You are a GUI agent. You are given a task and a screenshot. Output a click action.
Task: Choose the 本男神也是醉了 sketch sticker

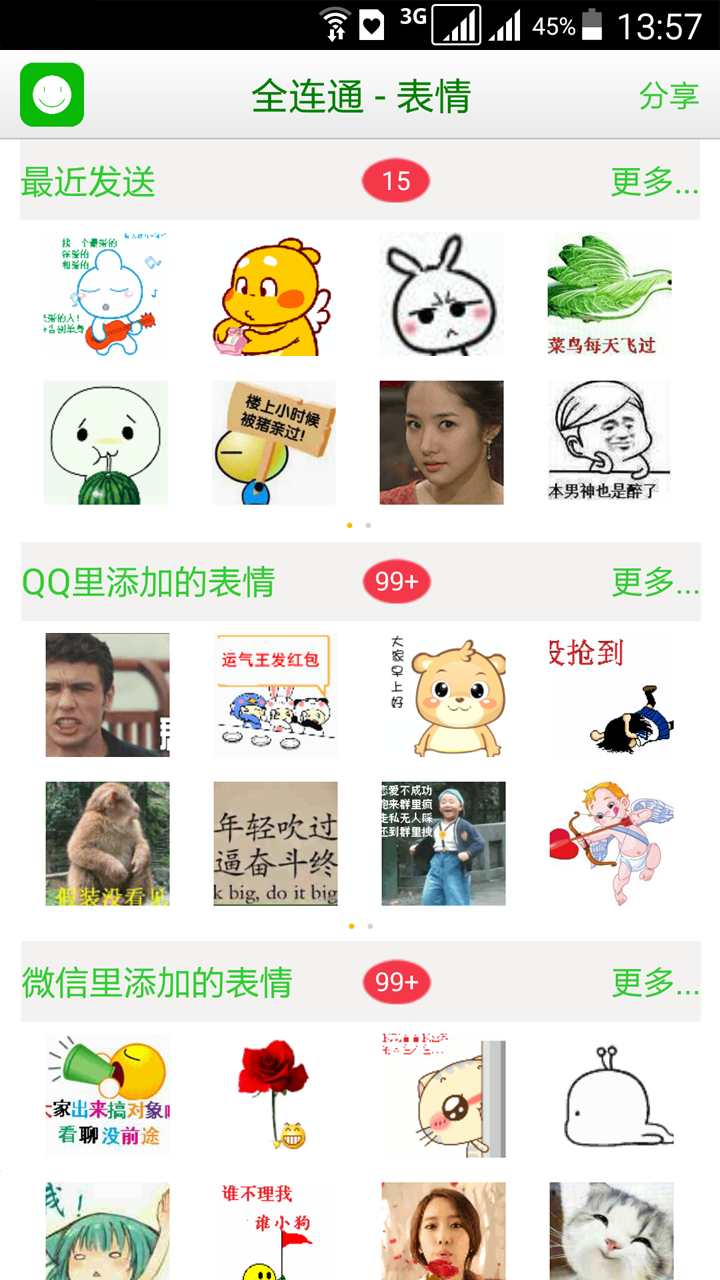point(610,443)
